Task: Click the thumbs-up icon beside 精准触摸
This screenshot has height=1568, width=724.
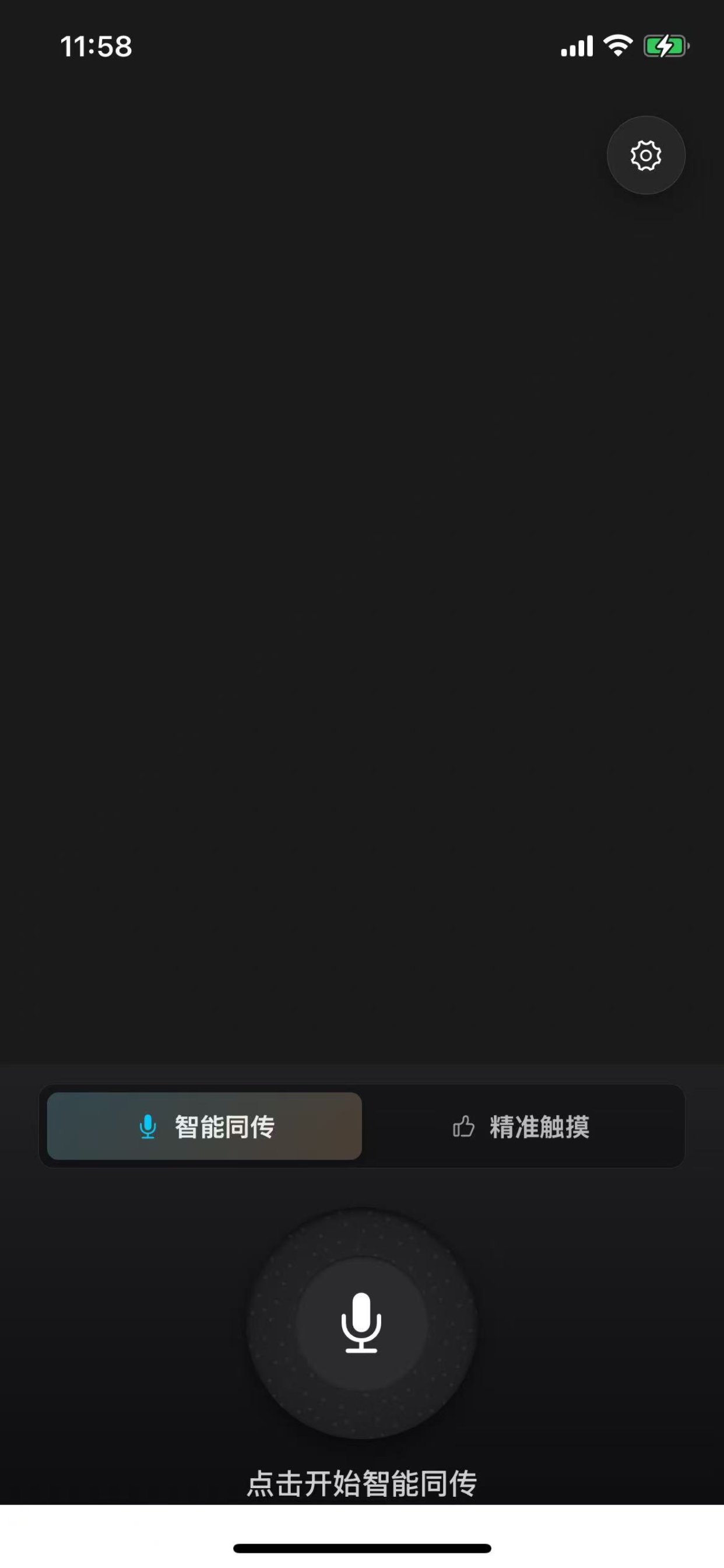Action: coord(464,1126)
